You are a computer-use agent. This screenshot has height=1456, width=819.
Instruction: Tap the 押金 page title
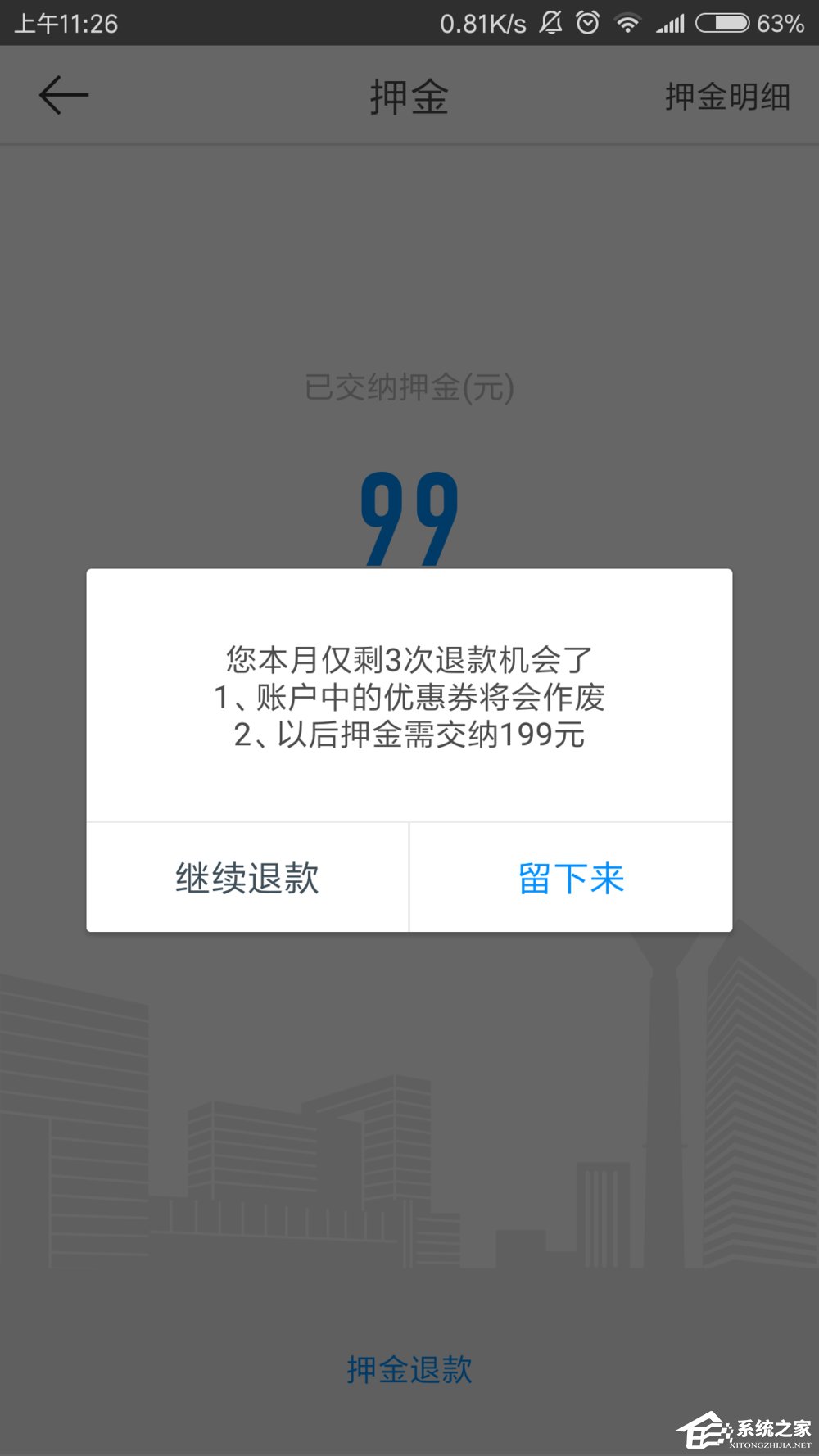click(408, 96)
